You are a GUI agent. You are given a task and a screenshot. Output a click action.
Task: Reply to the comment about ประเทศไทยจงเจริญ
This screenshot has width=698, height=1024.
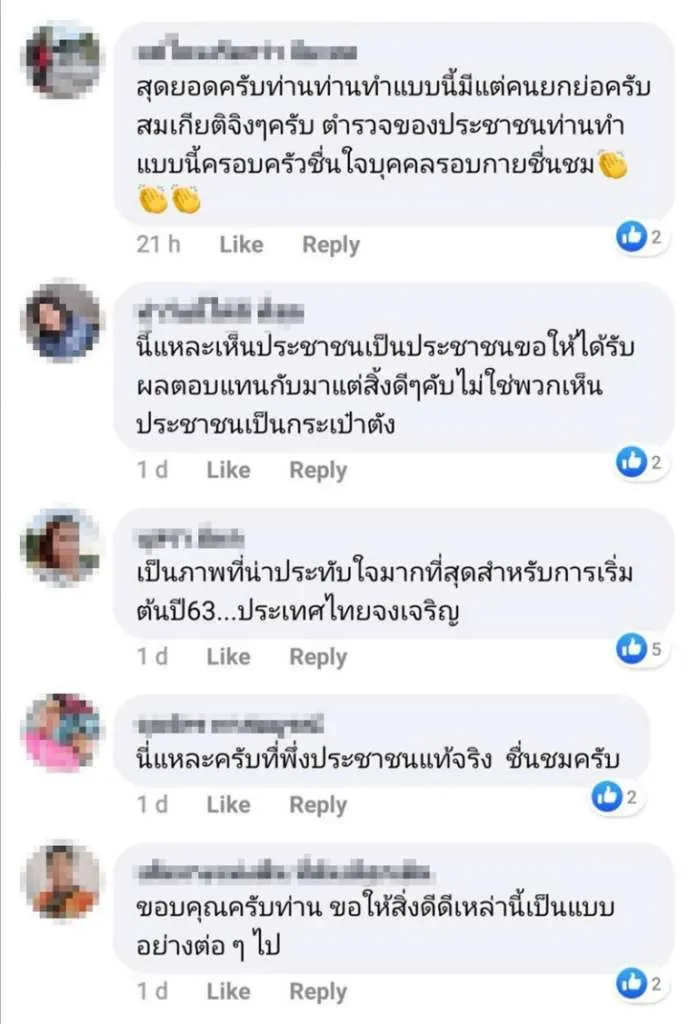coord(318,657)
